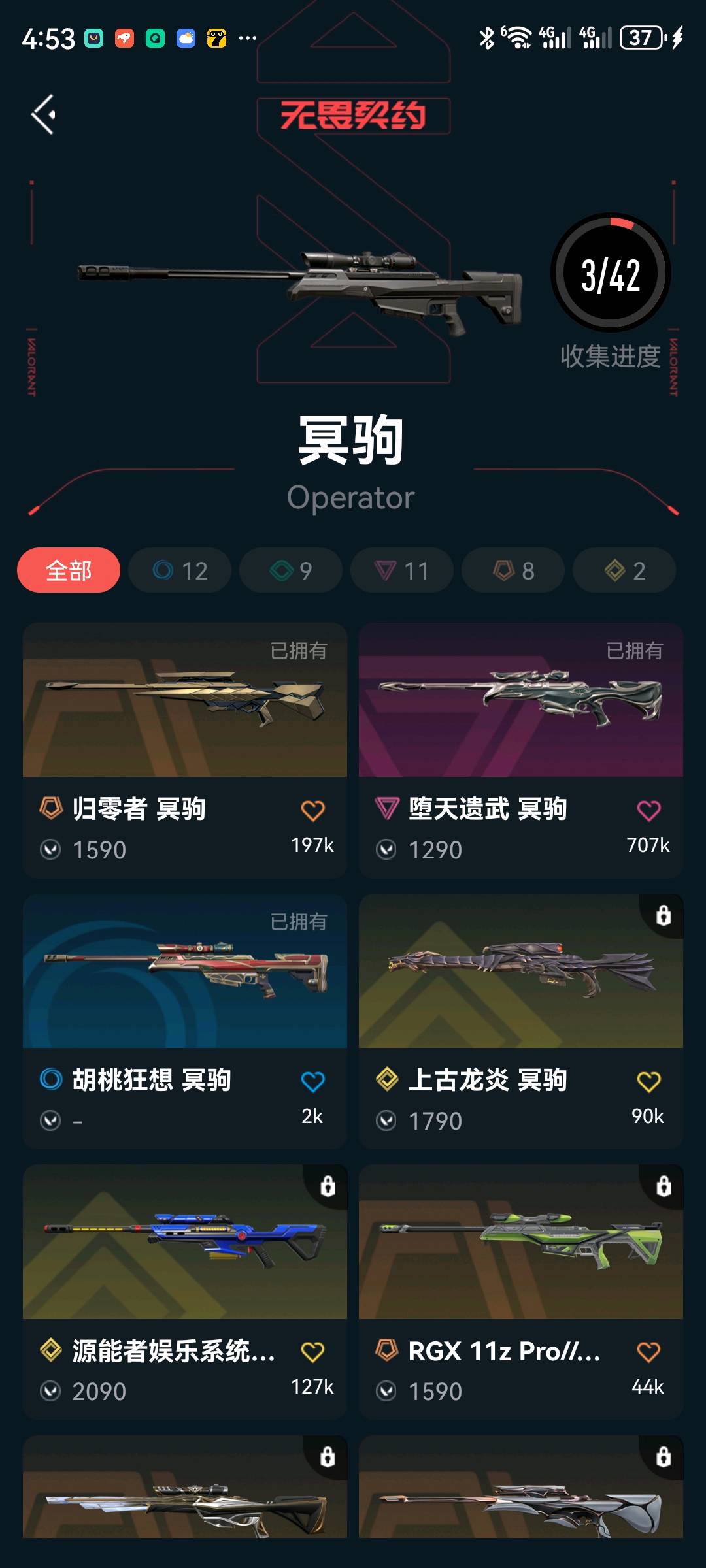
Task: Filter skins by the tier with 2 items
Action: (x=624, y=570)
